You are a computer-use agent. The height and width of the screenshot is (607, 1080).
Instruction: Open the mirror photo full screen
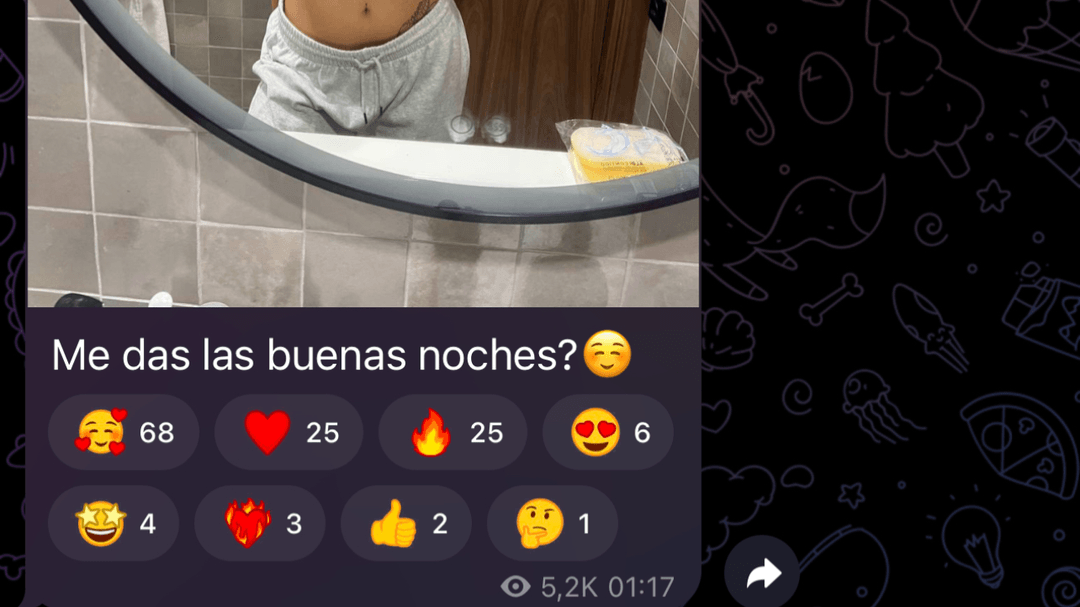(362, 150)
